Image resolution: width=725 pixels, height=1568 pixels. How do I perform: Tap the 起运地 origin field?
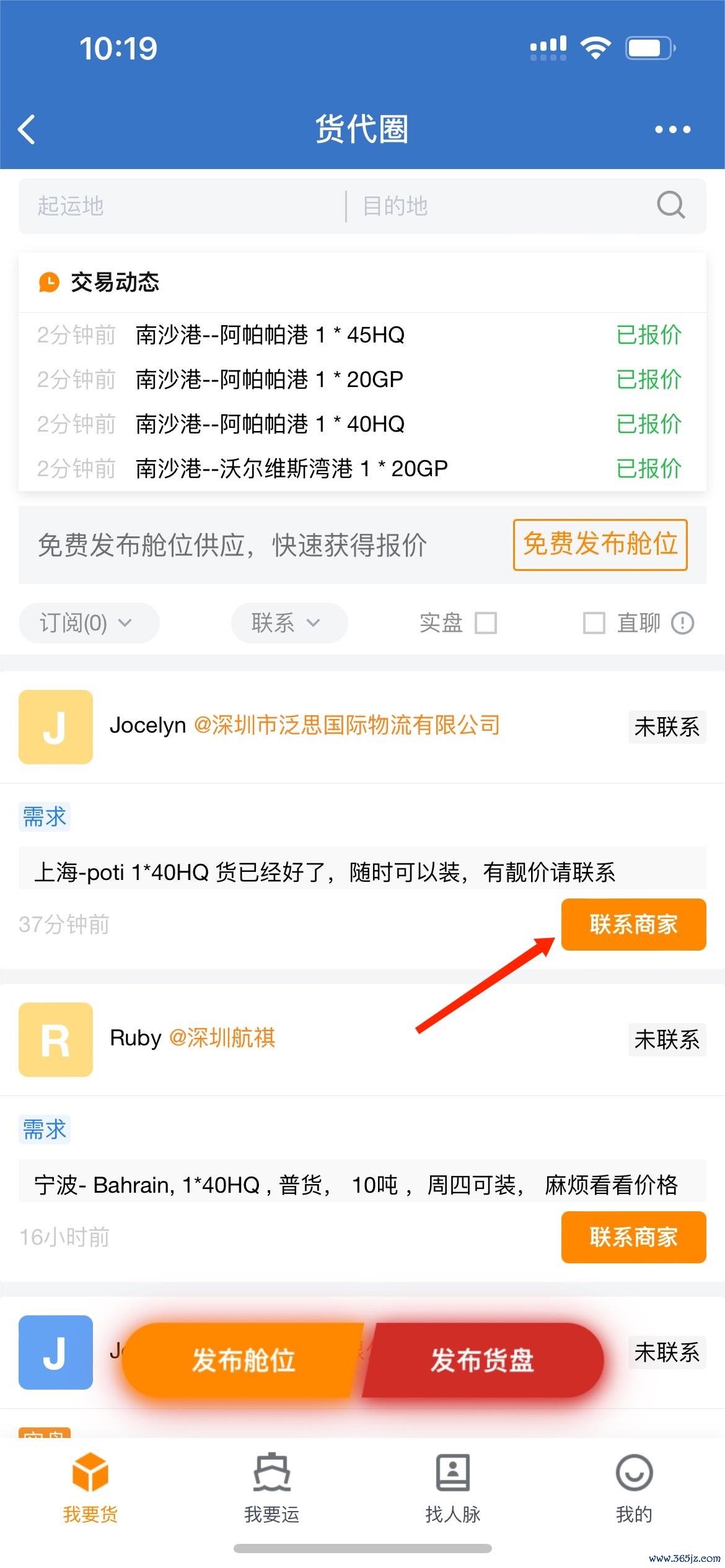pyautogui.click(x=180, y=206)
